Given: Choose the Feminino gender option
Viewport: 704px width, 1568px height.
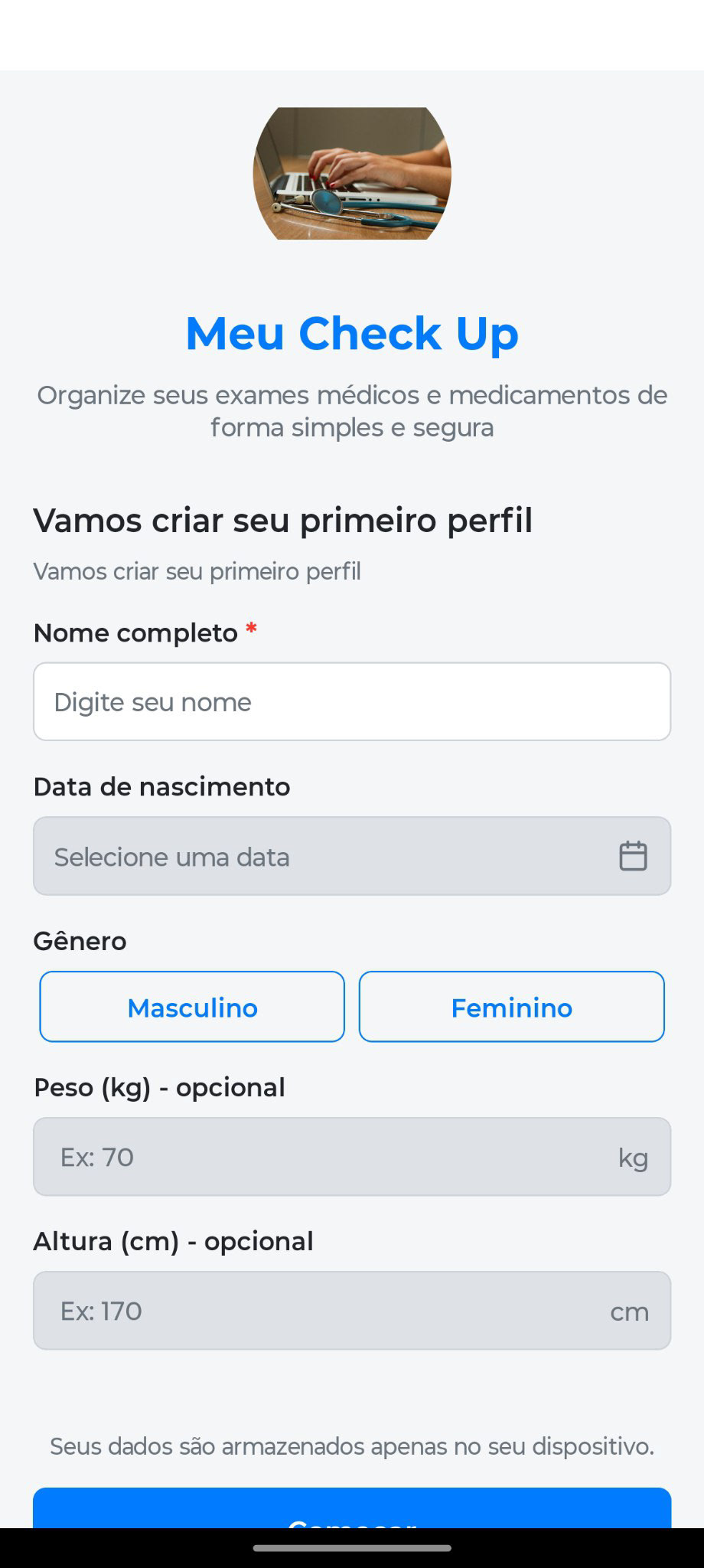Looking at the screenshot, I should (511, 1007).
